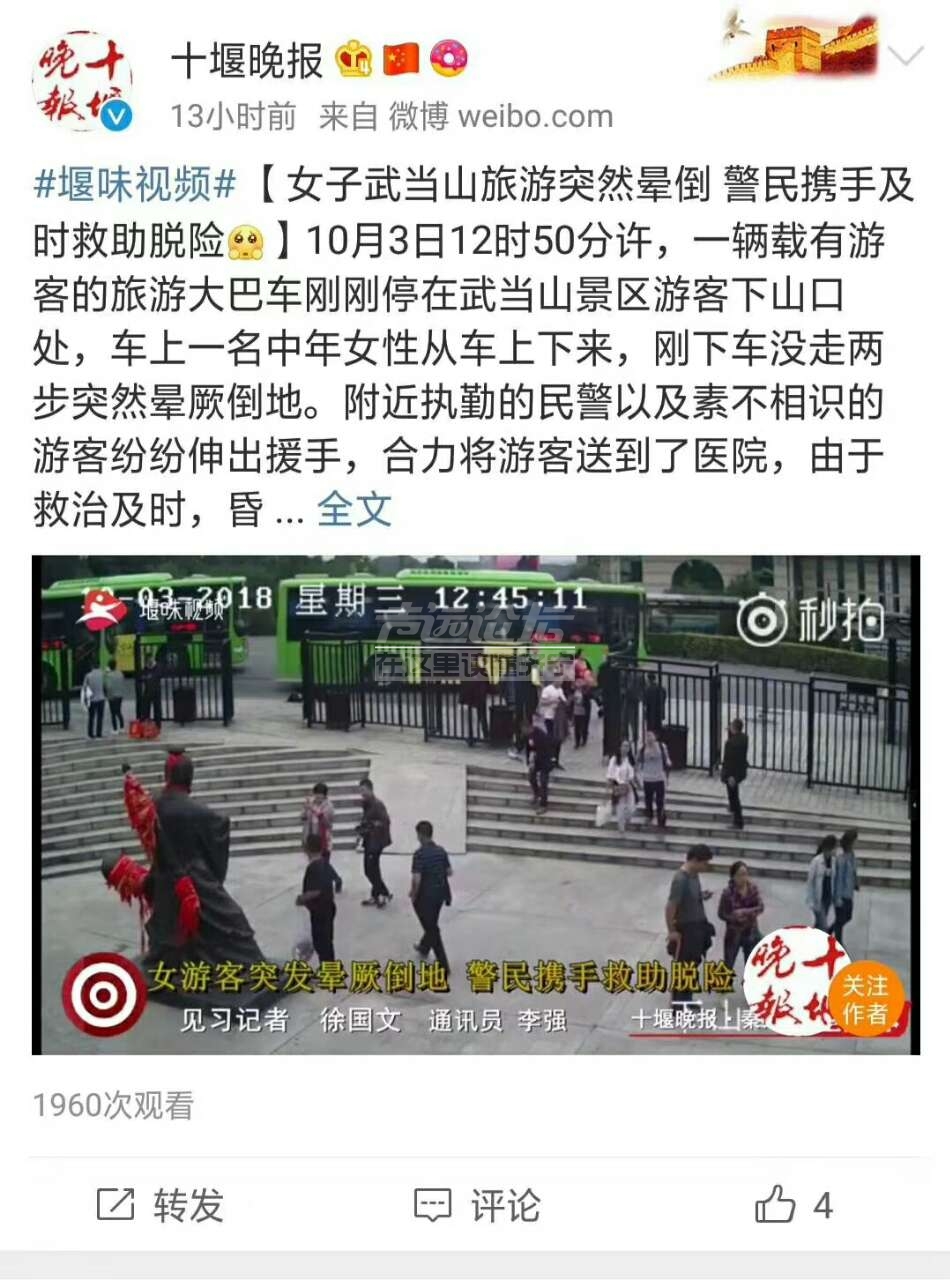The height and width of the screenshot is (1280, 950).
Task: Tap 全文 to read the full post
Action: pos(355,510)
